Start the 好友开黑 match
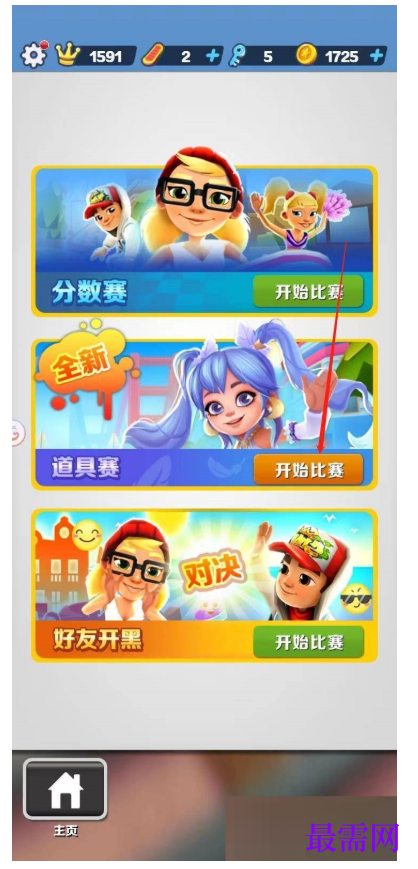Screen dimensions: 418x869 309,642
